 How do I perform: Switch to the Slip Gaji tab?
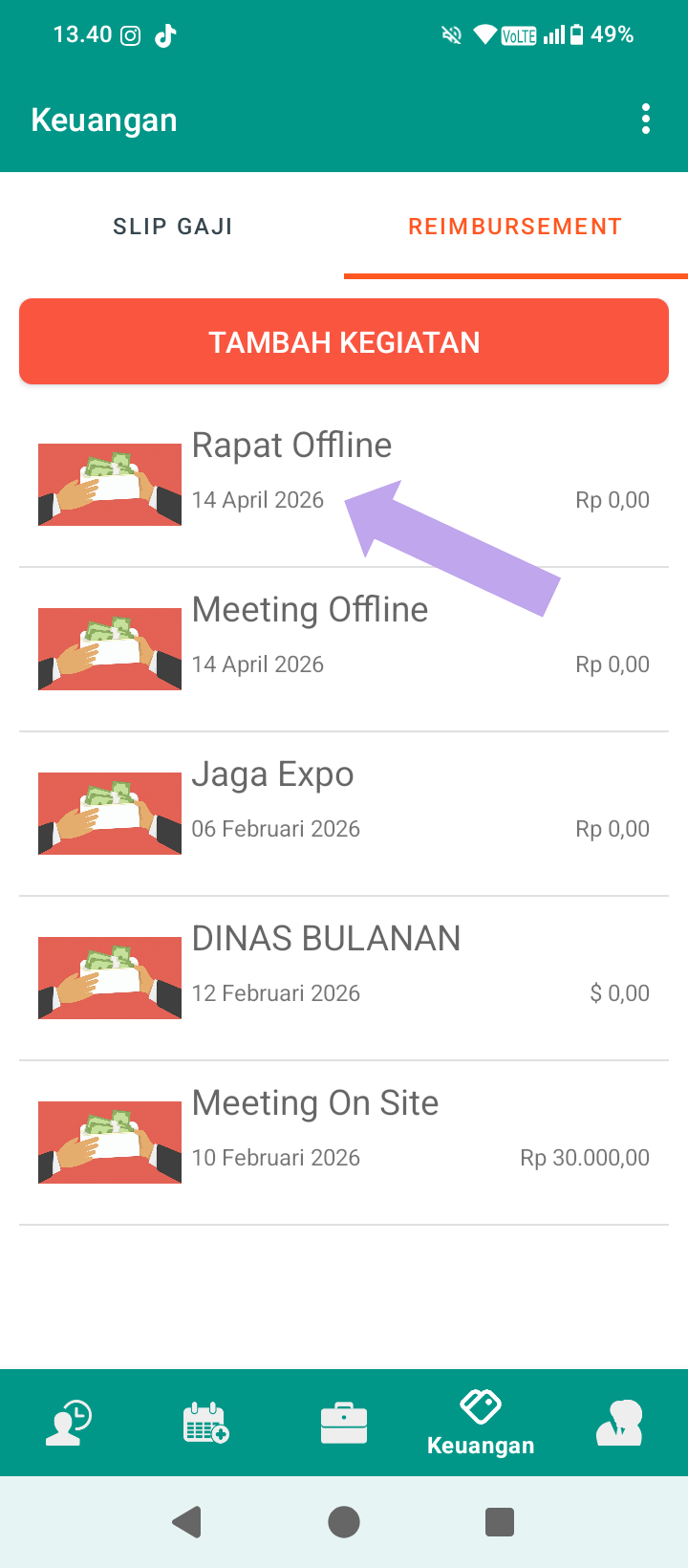173,227
